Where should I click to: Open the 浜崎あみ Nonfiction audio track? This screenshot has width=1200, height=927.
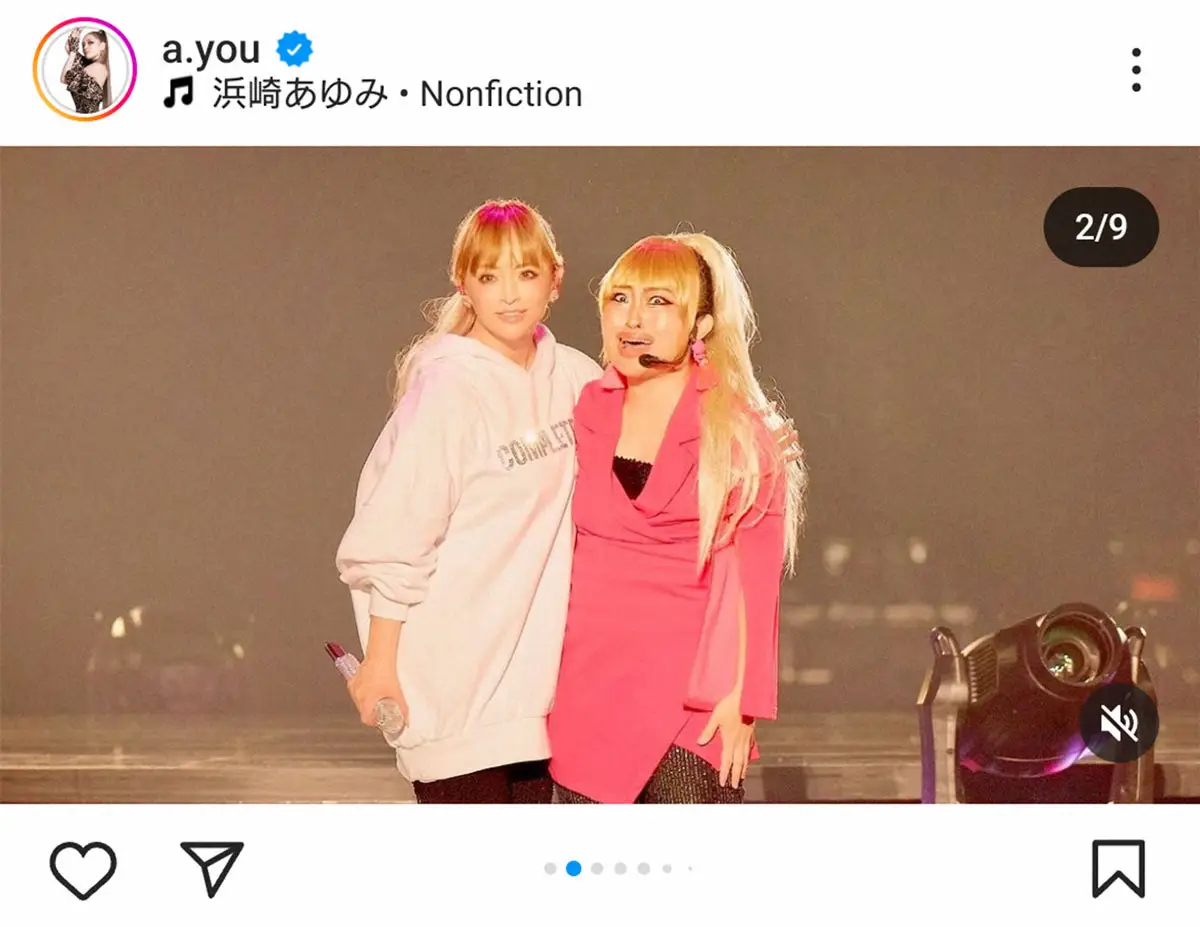[x=372, y=94]
